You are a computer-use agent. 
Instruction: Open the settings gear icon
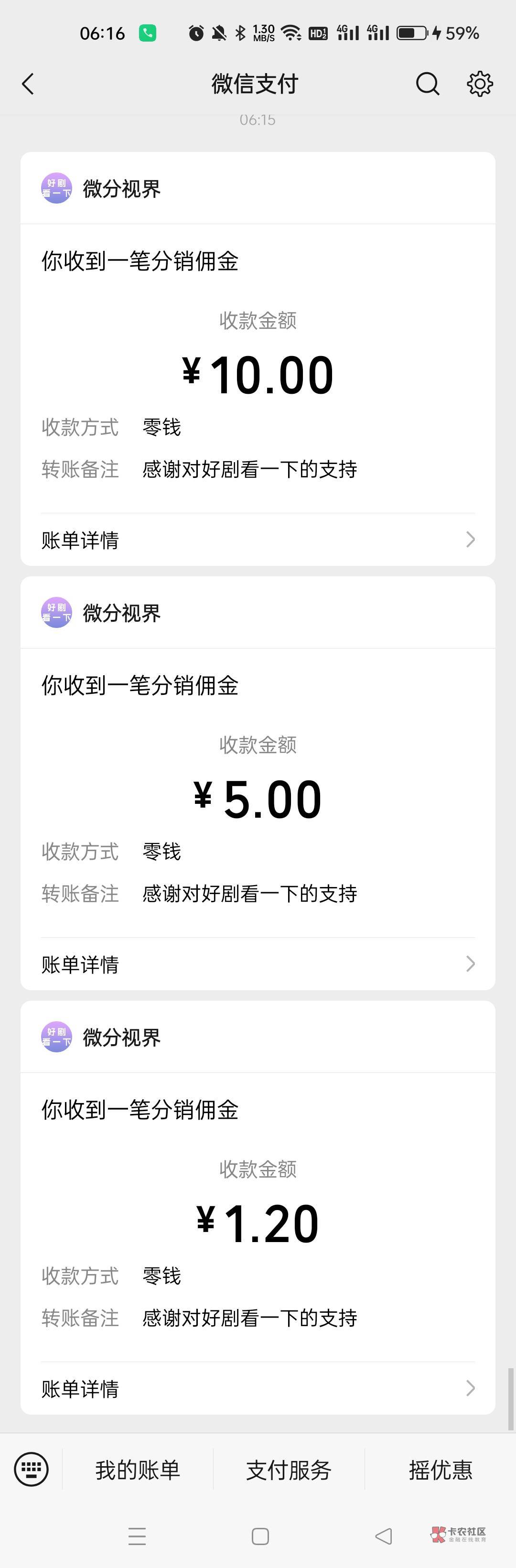tap(480, 84)
